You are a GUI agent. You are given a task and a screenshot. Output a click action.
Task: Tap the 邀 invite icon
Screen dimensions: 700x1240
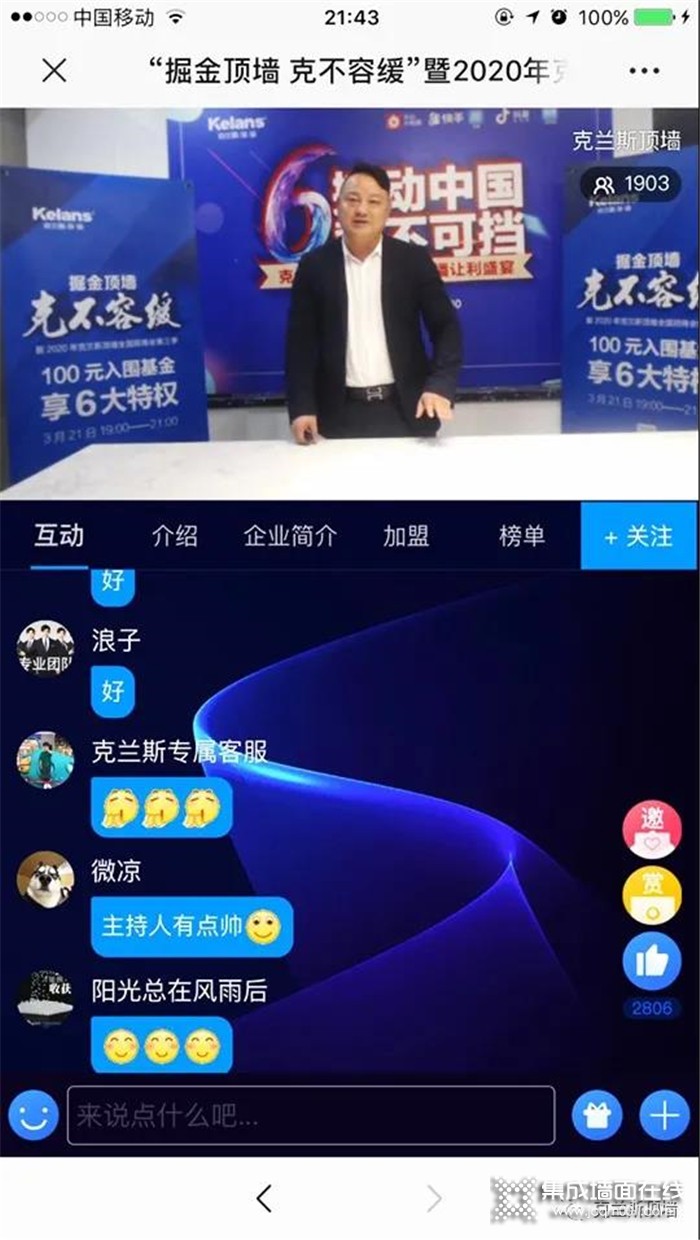coord(652,828)
